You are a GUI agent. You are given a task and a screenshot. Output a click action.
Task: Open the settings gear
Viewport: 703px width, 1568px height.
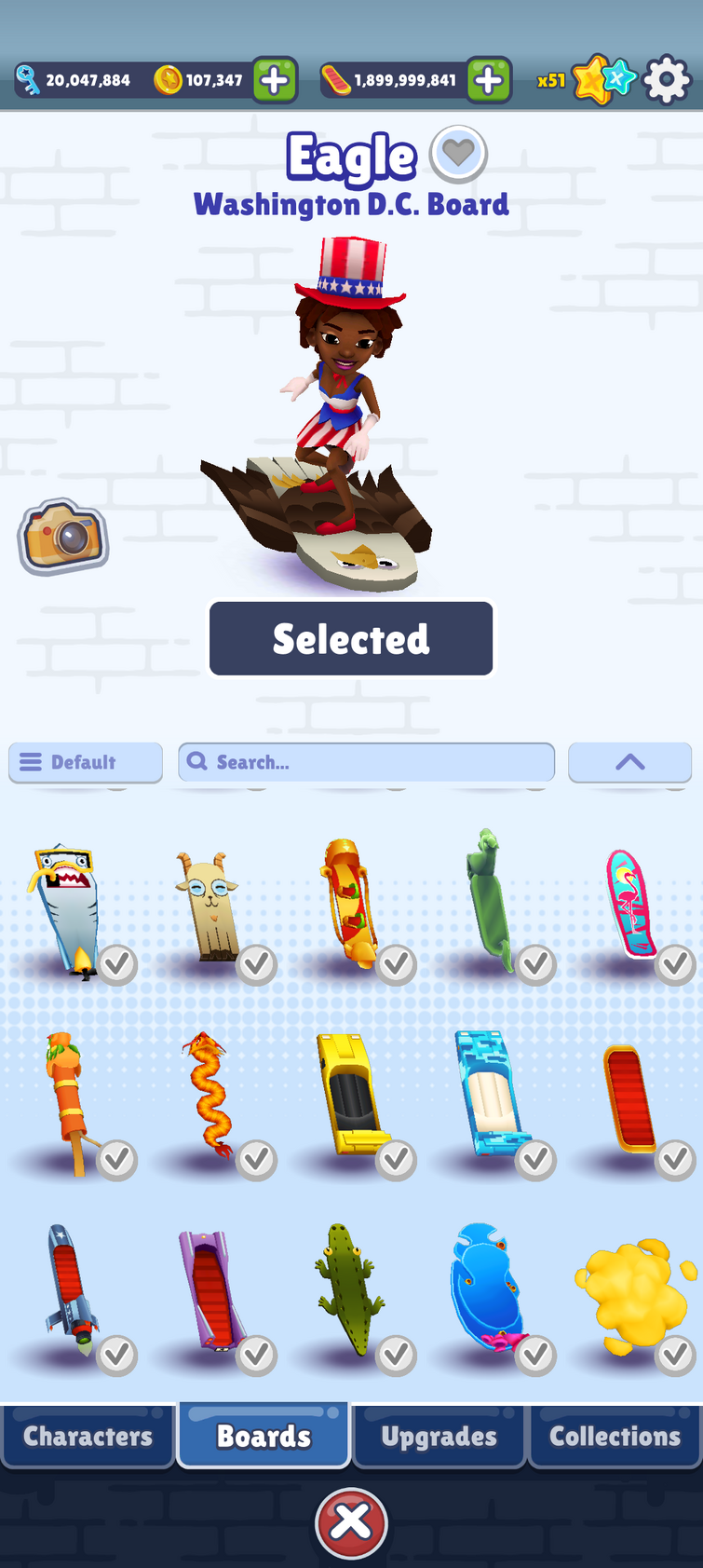667,81
